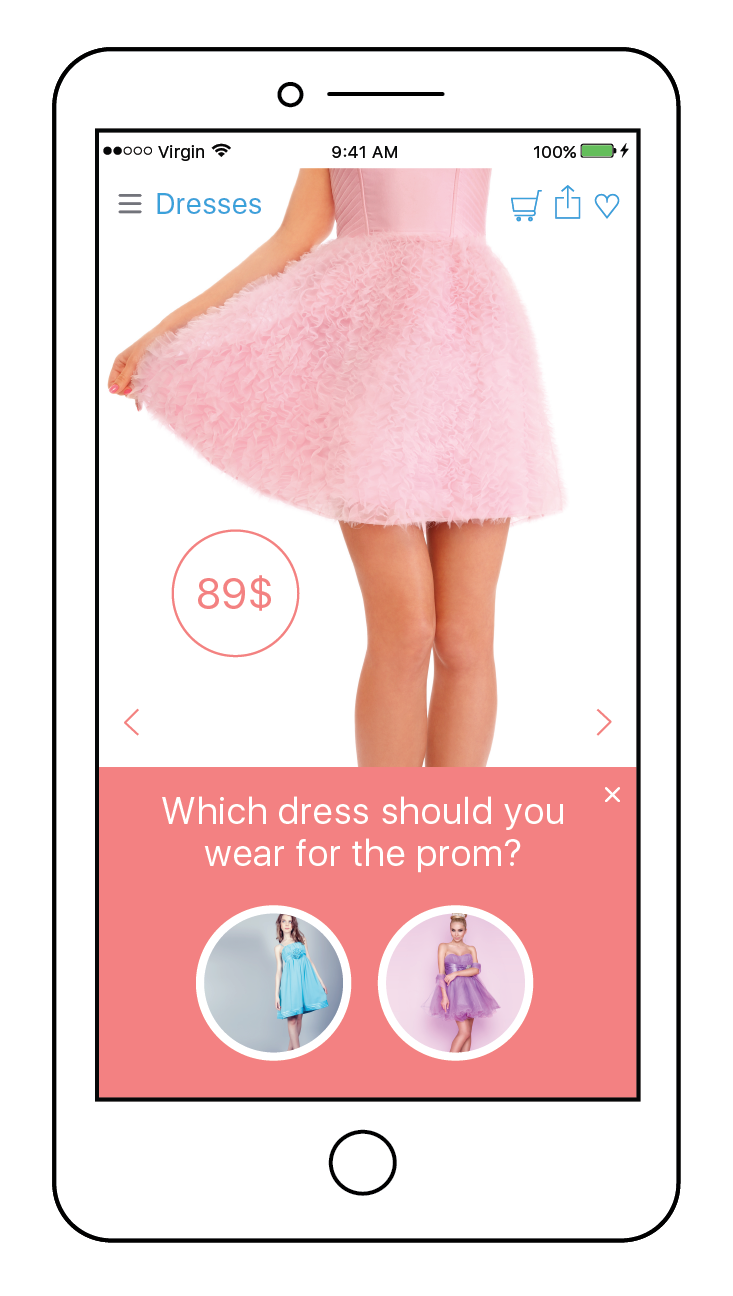The width and height of the screenshot is (733, 1296).
Task: Go to the previous dress
Action: tap(131, 721)
